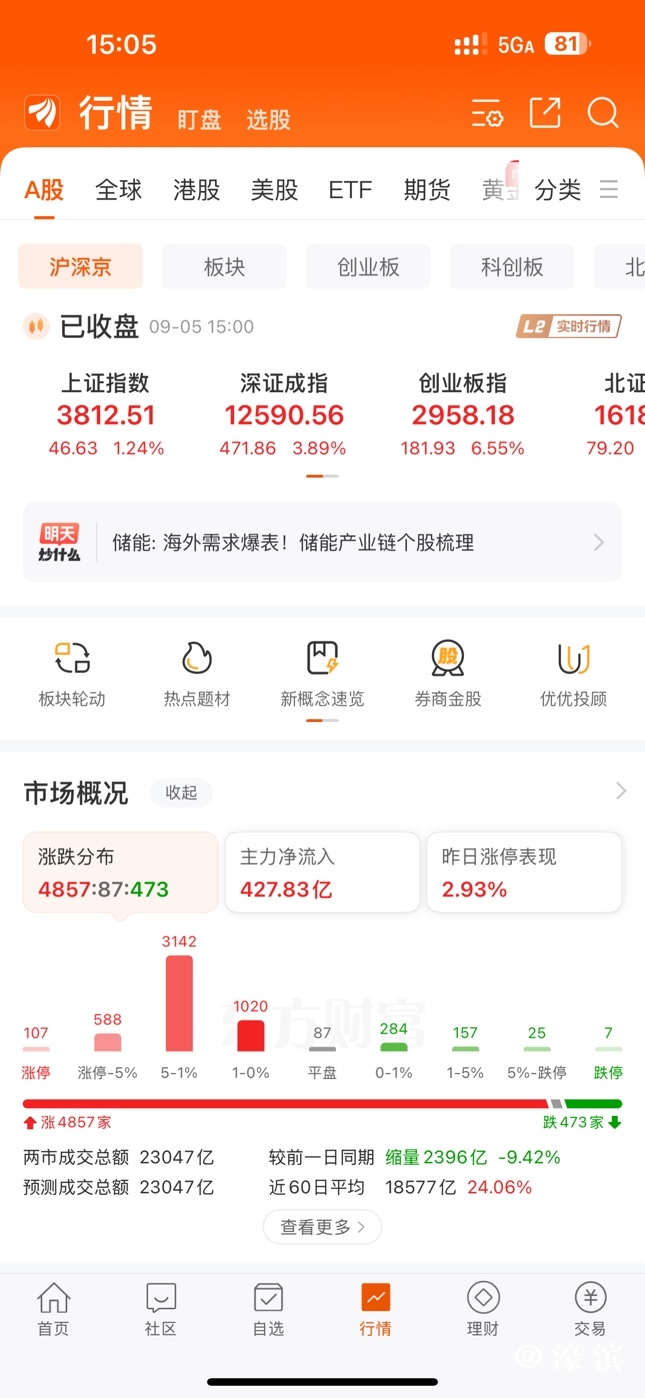This screenshot has height=1398, width=645.
Task: Open the 分类 menu icon
Action: [609, 190]
